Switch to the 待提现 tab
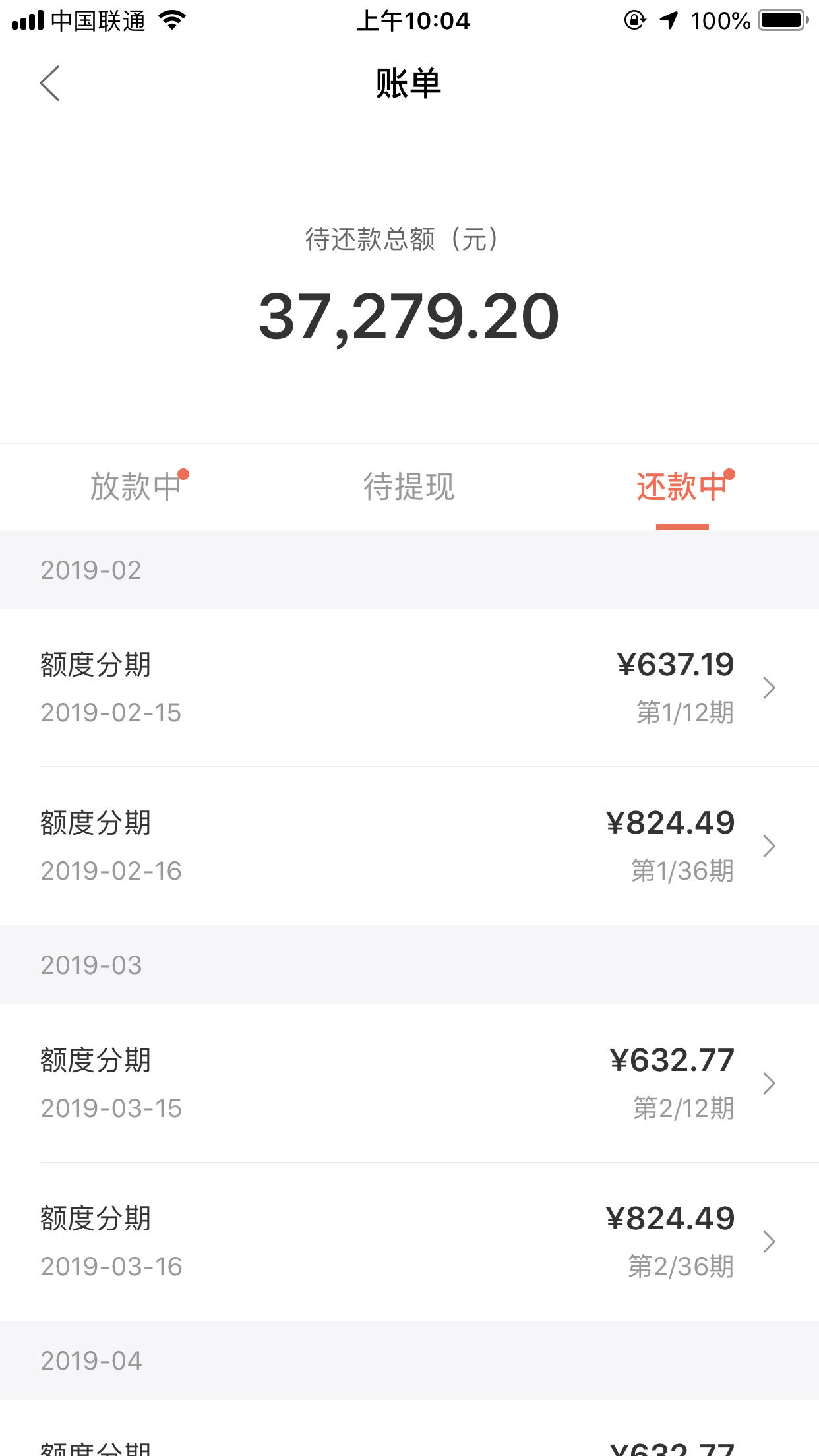Screen dimensions: 819x1456 409,487
